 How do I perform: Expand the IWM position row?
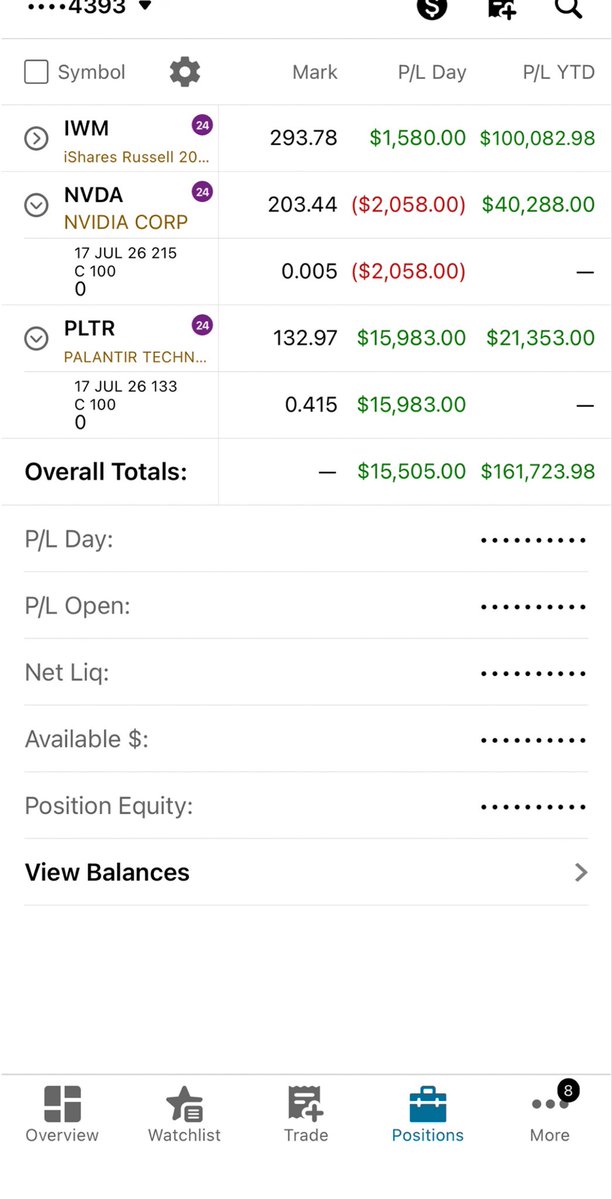click(36, 138)
